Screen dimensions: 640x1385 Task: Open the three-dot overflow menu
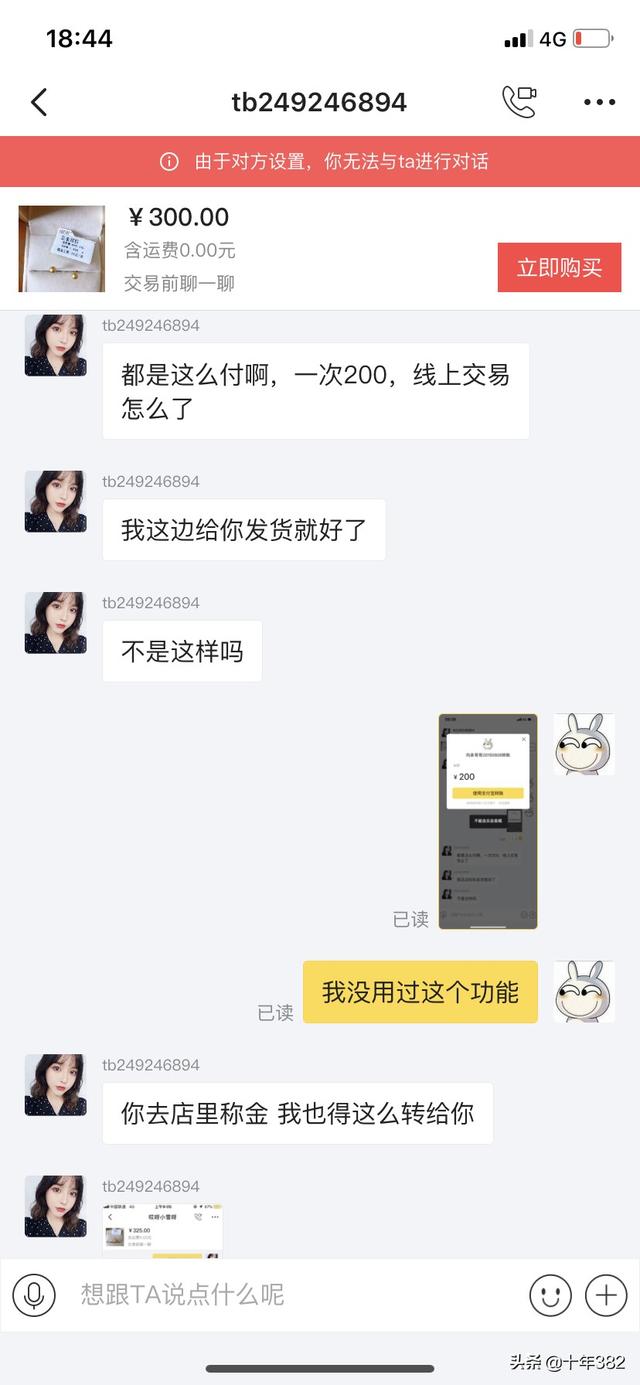pos(599,102)
